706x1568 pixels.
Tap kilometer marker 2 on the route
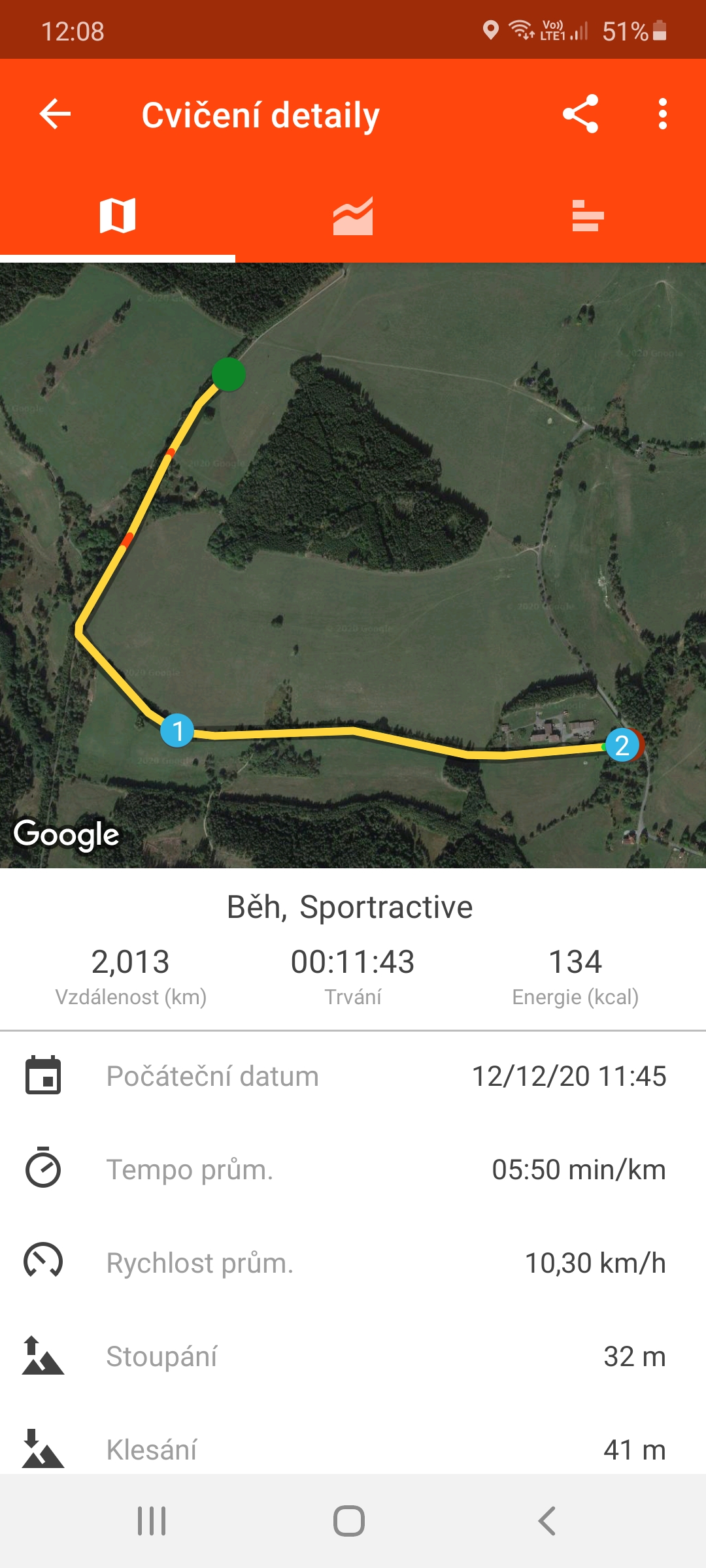[622, 745]
